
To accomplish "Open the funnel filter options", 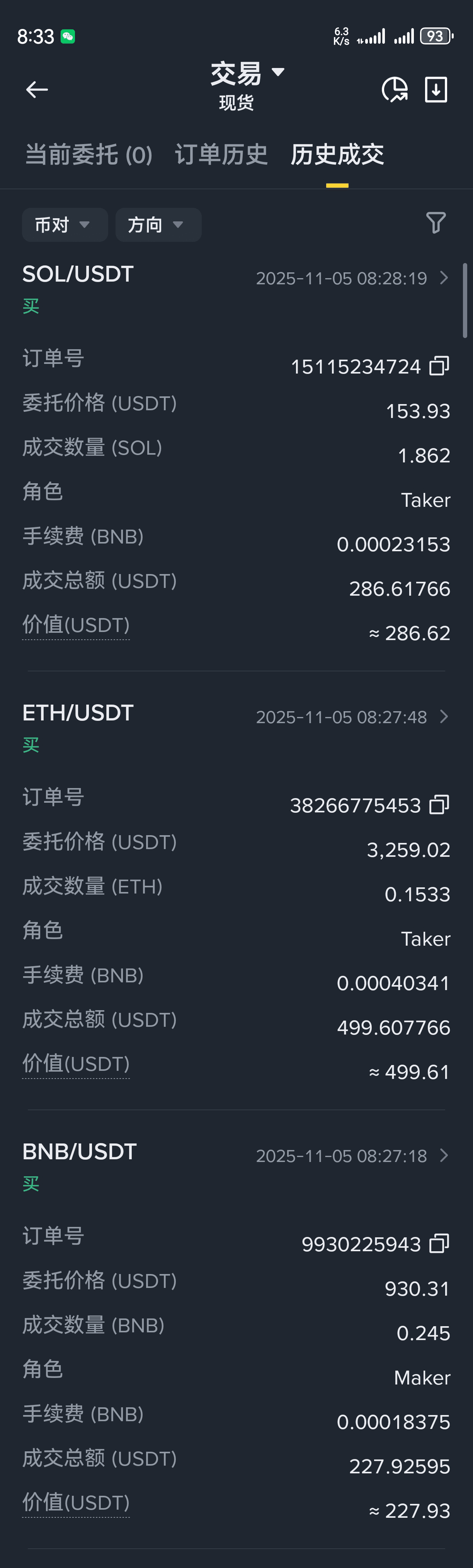I will point(436,223).
